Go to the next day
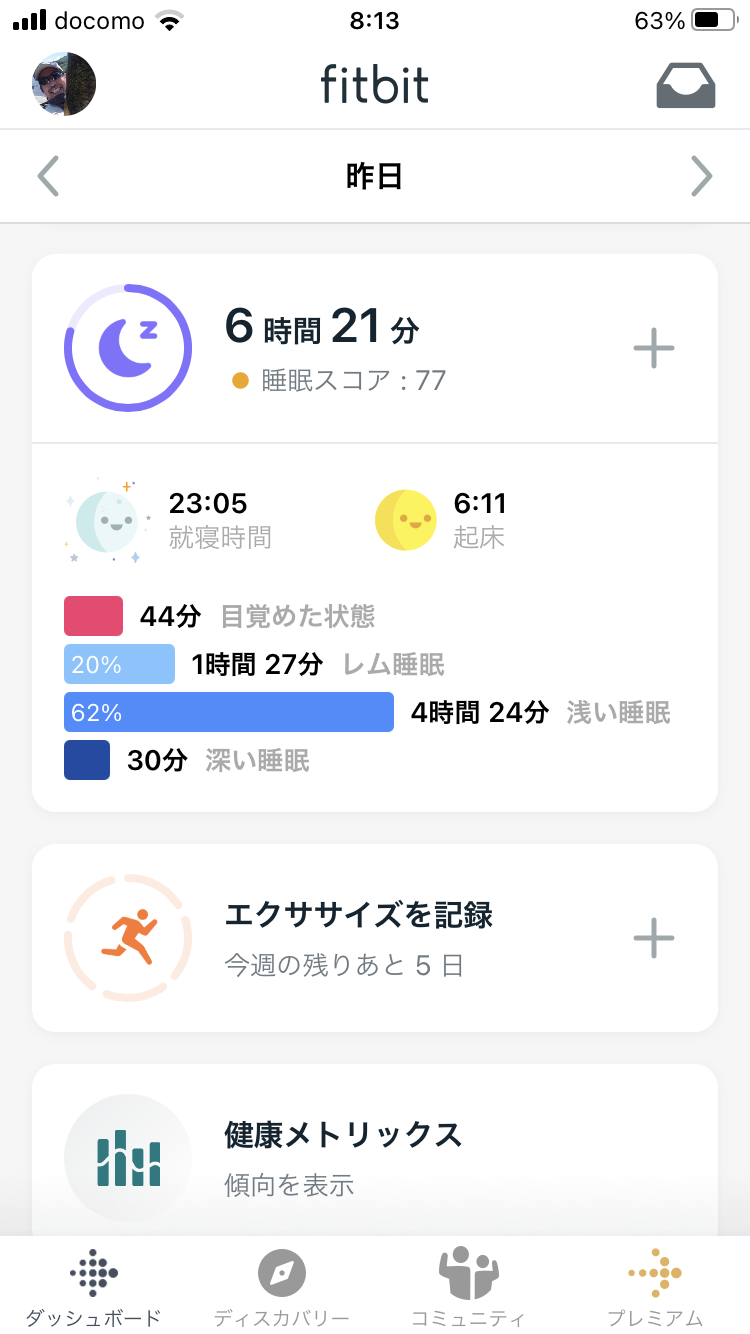Viewport: 750px width, 1334px height. [702, 177]
